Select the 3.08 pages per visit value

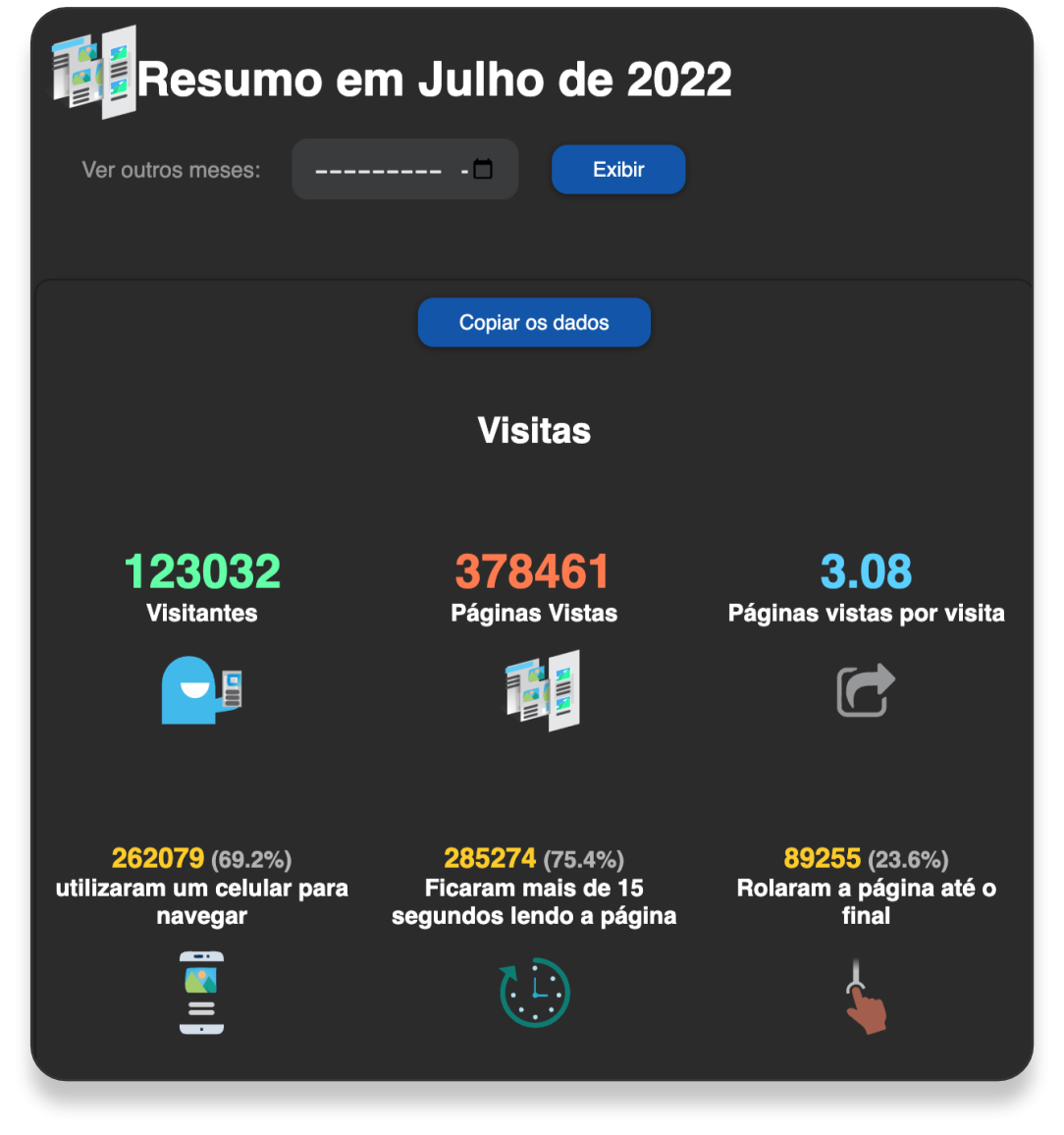tap(865, 570)
